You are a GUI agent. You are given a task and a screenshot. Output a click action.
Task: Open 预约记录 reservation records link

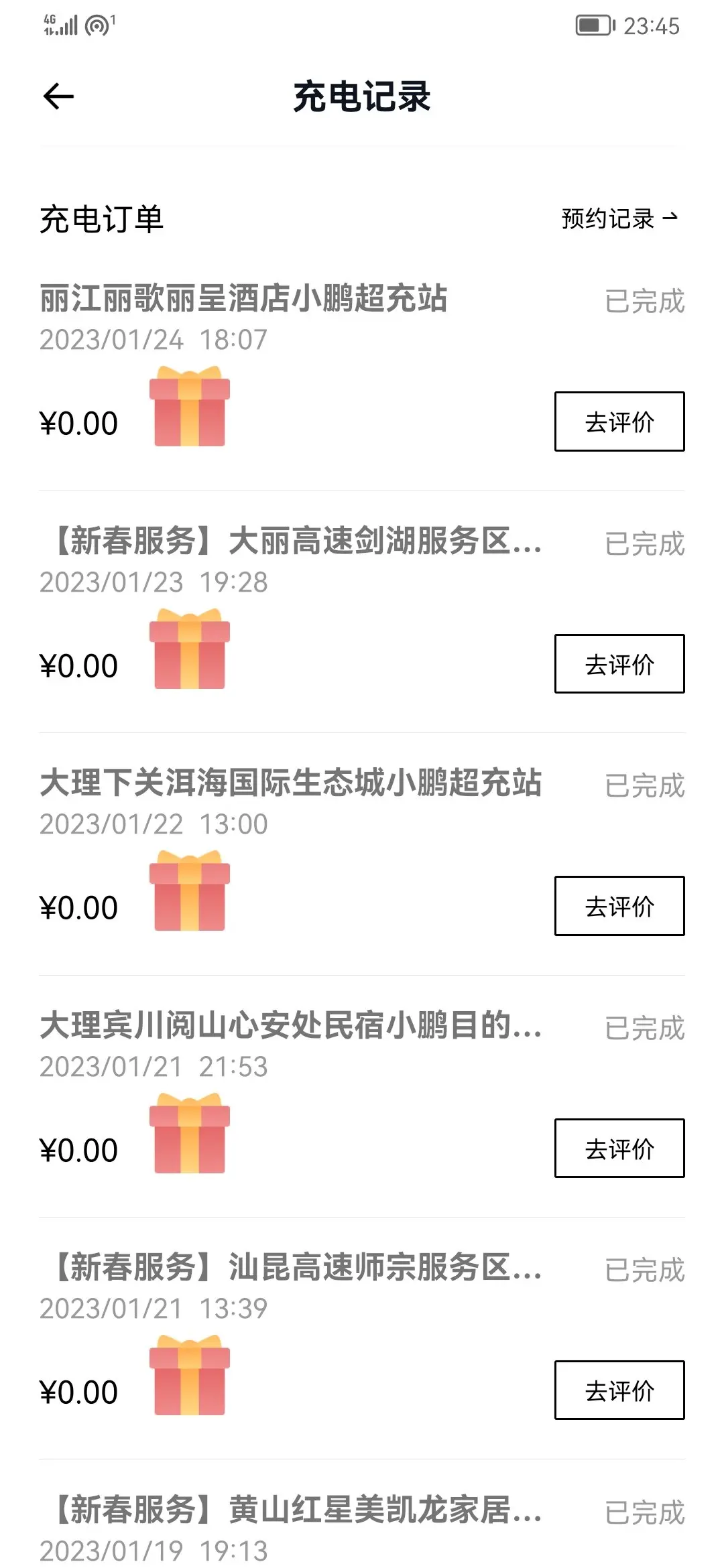click(619, 218)
